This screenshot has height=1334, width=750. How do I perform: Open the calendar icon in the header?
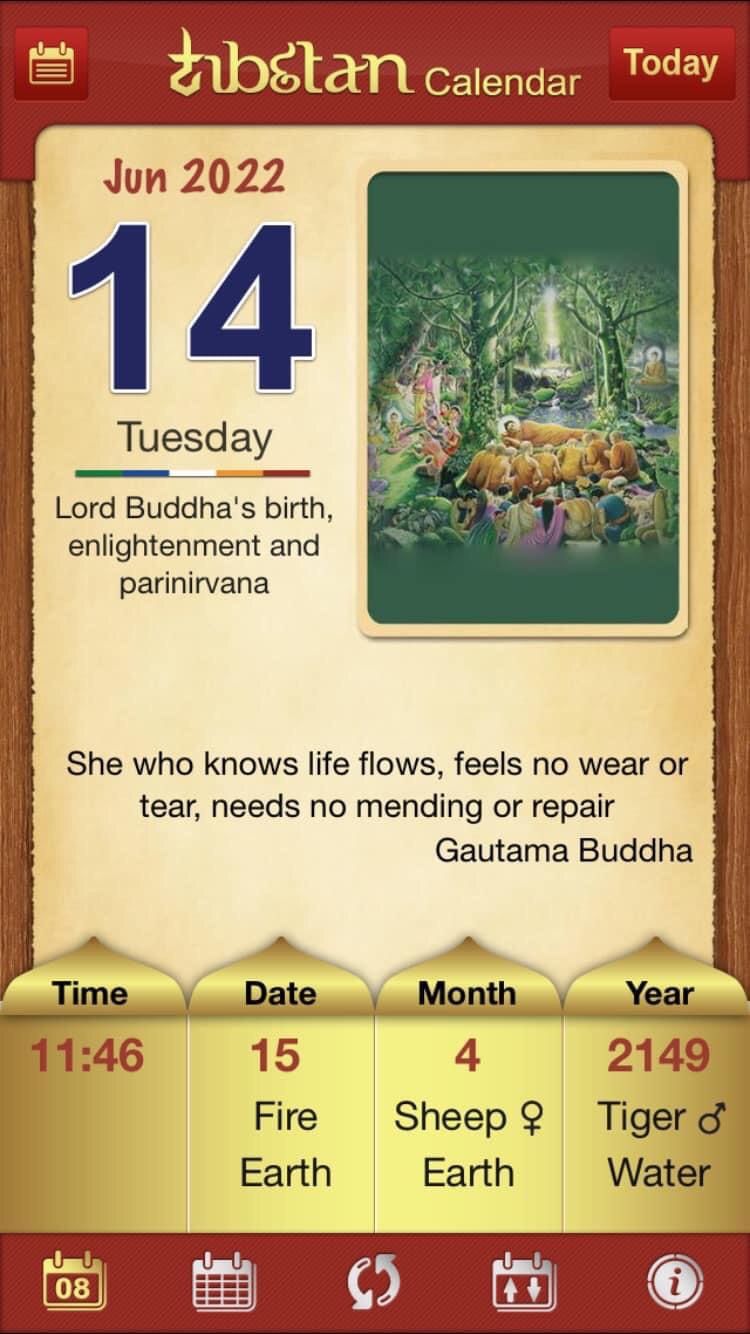pos(51,65)
